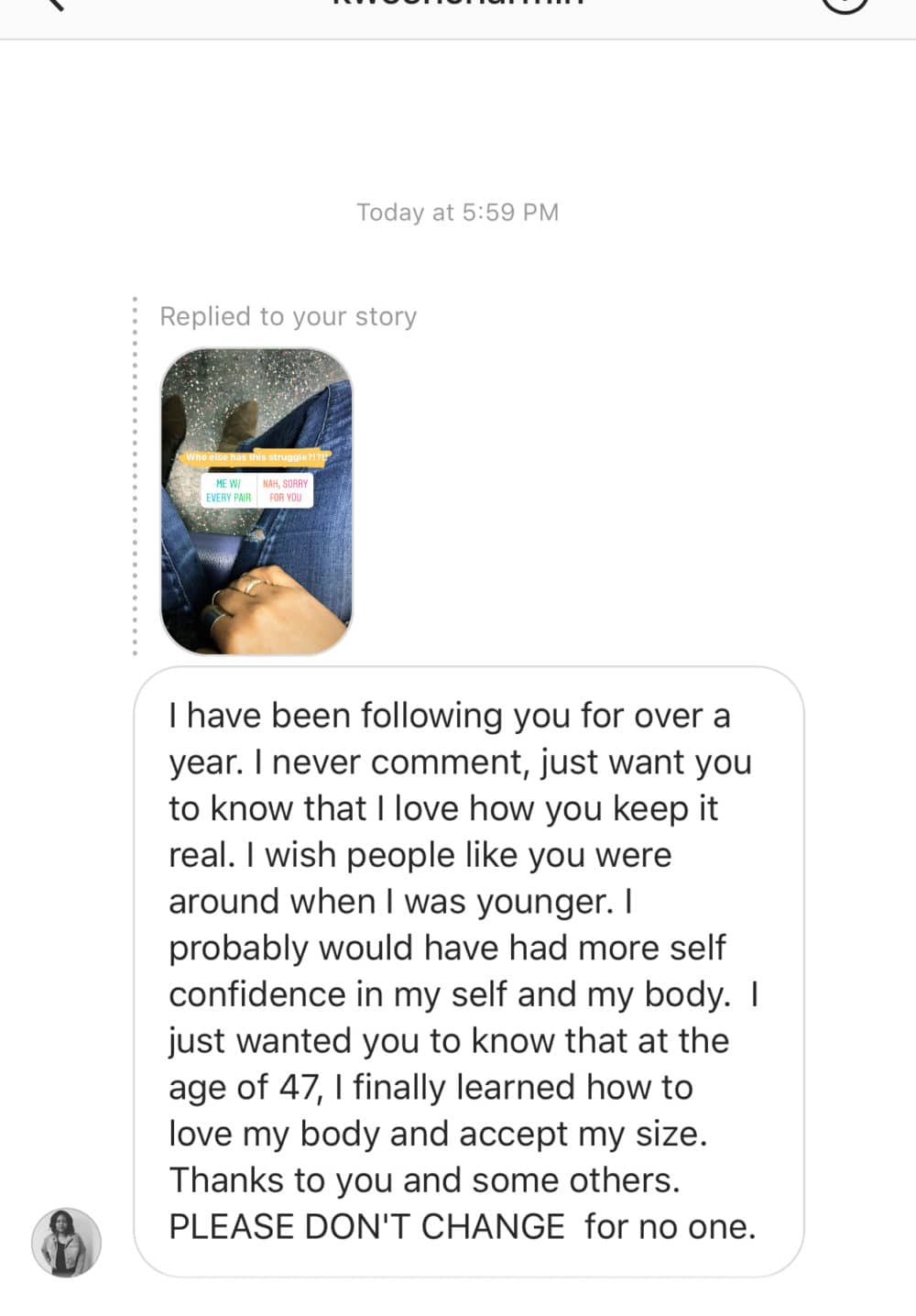916x1316 pixels.
Task: Open the info icon in the header
Action: (x=845, y=4)
